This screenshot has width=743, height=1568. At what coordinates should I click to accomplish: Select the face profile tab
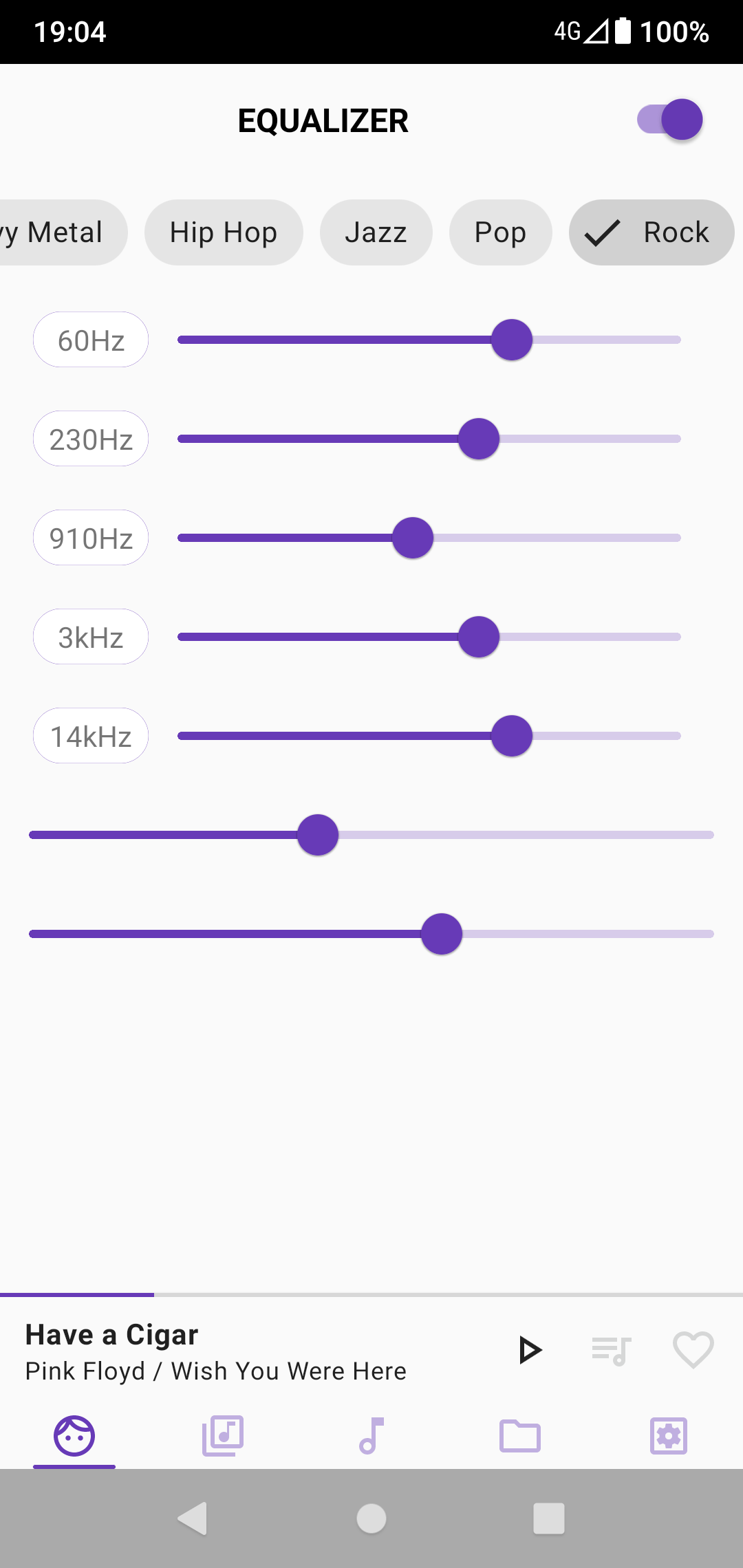74,1436
